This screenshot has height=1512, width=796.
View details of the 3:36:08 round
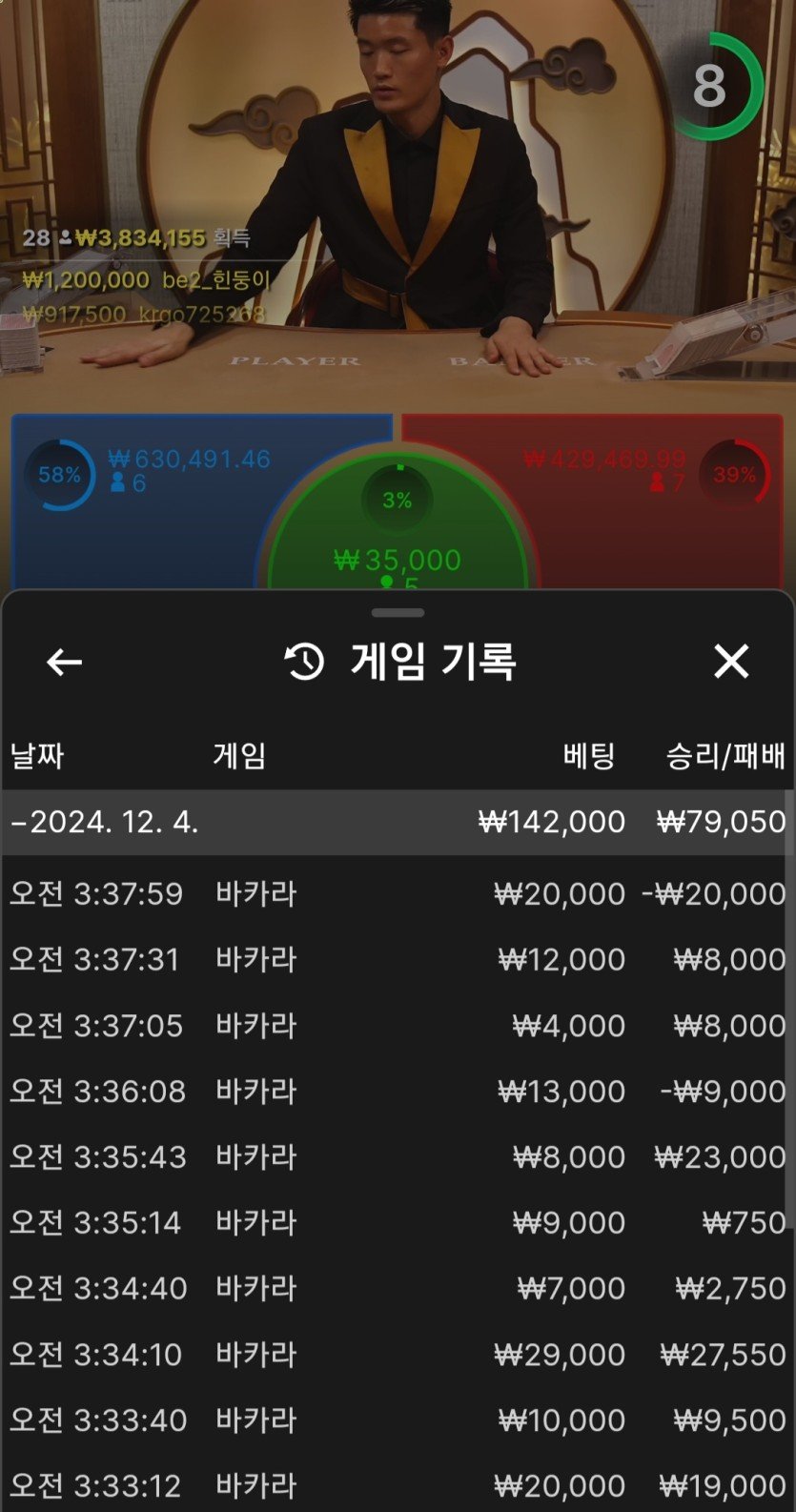[397, 1091]
